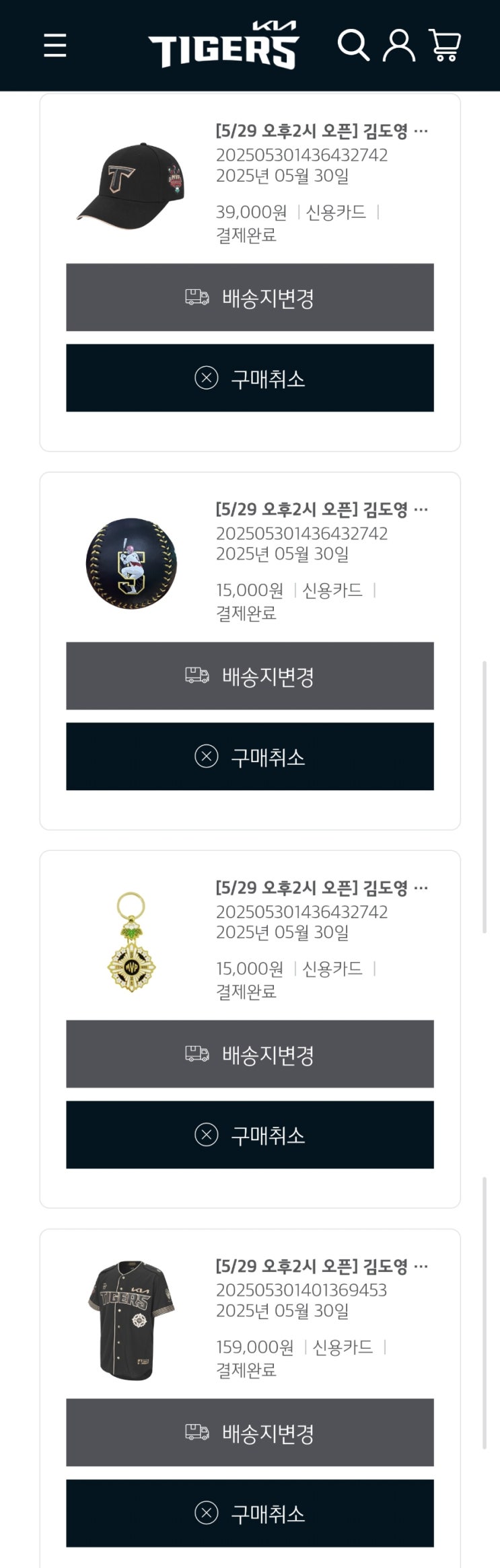Change delivery address for the cap order
This screenshot has width=500, height=1568.
click(x=250, y=297)
